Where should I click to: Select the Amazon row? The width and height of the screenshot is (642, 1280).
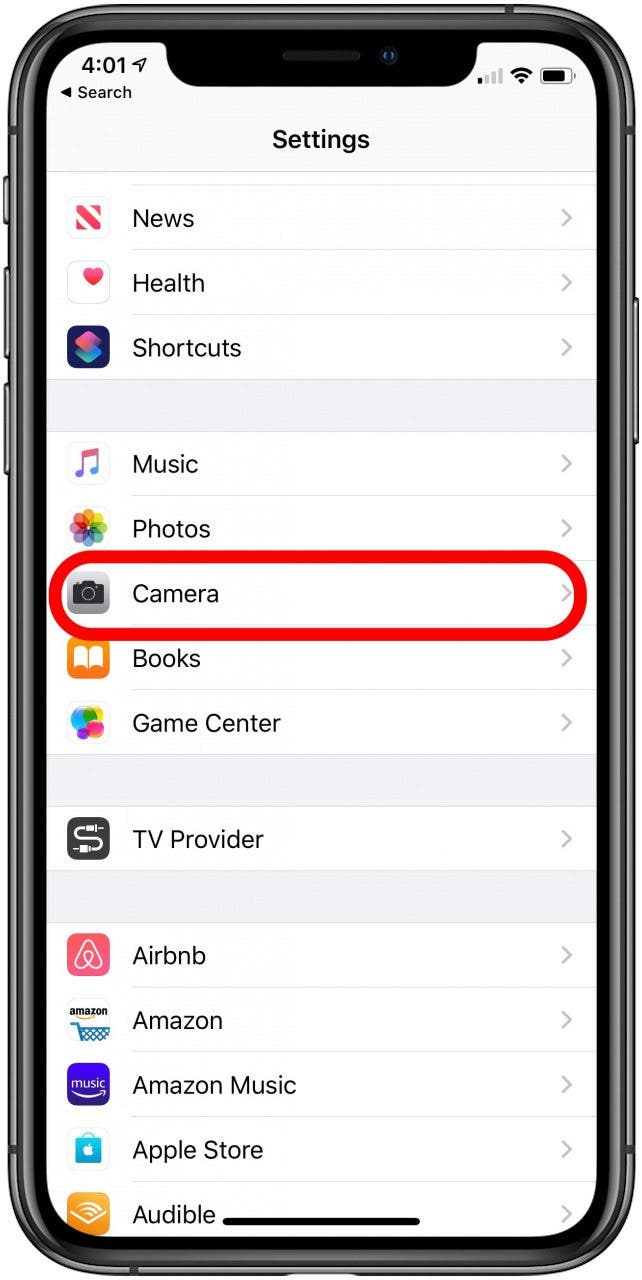click(321, 1020)
